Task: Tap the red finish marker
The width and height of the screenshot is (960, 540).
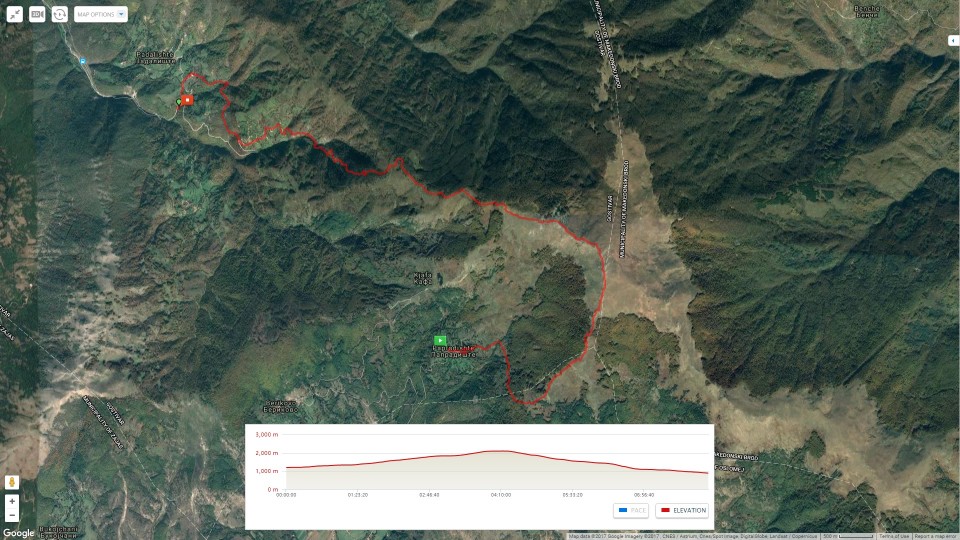Action: coord(187,99)
